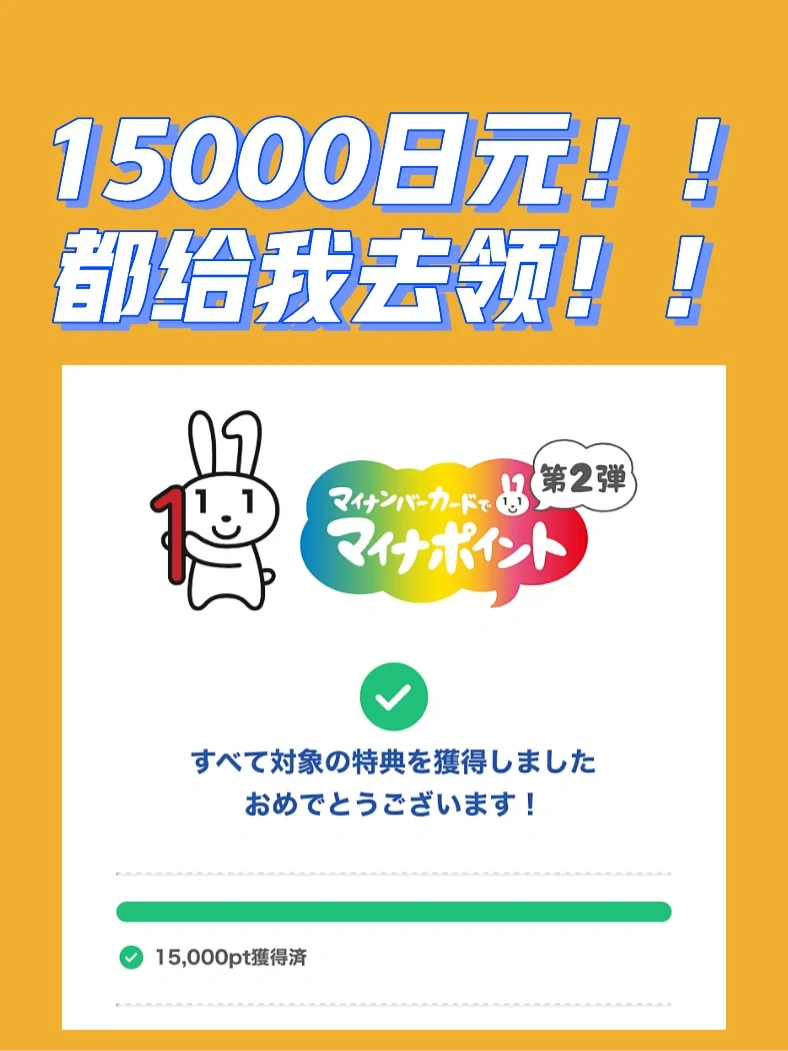Click the おめでとうございます congratulations message
Viewport: 788px width, 1051px height.
[394, 799]
